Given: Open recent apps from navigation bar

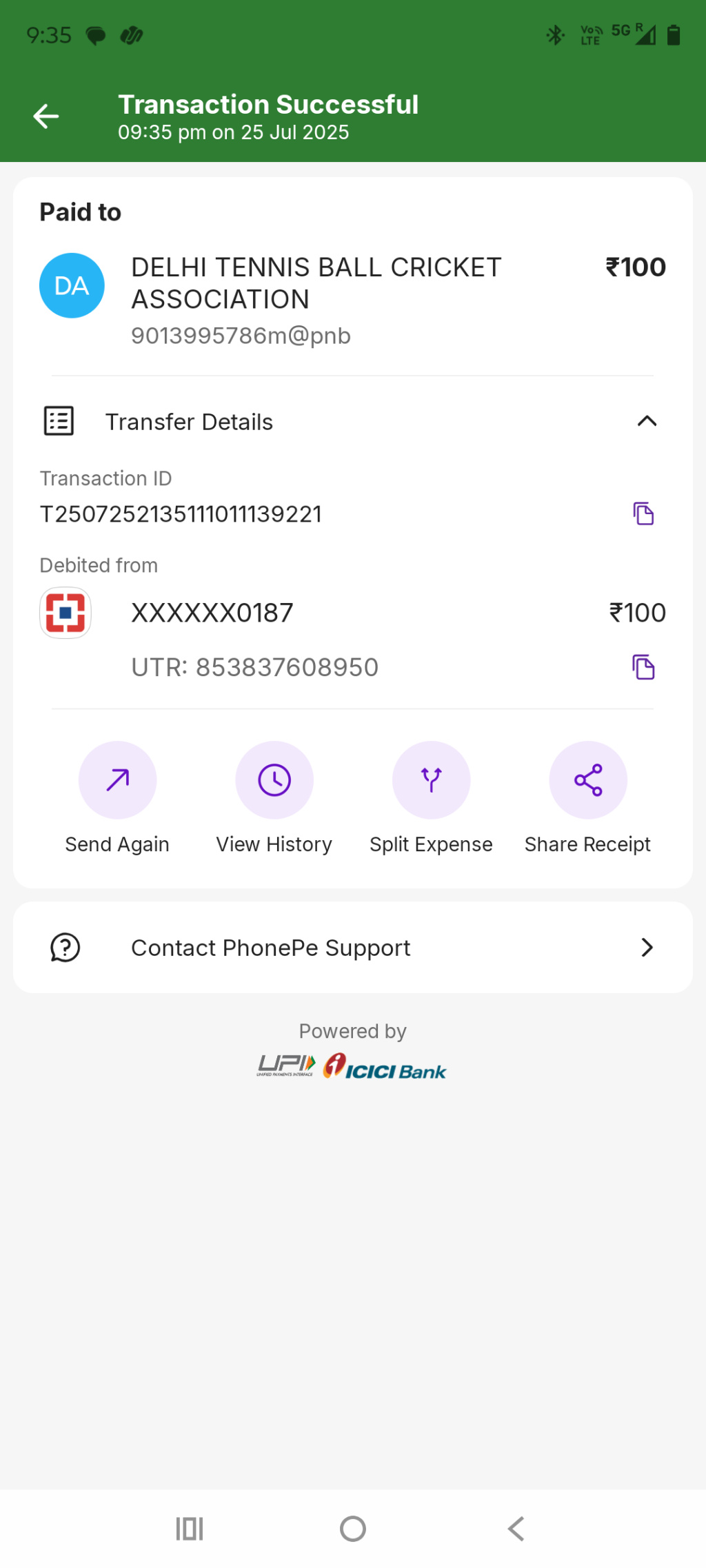Looking at the screenshot, I should [190, 1529].
